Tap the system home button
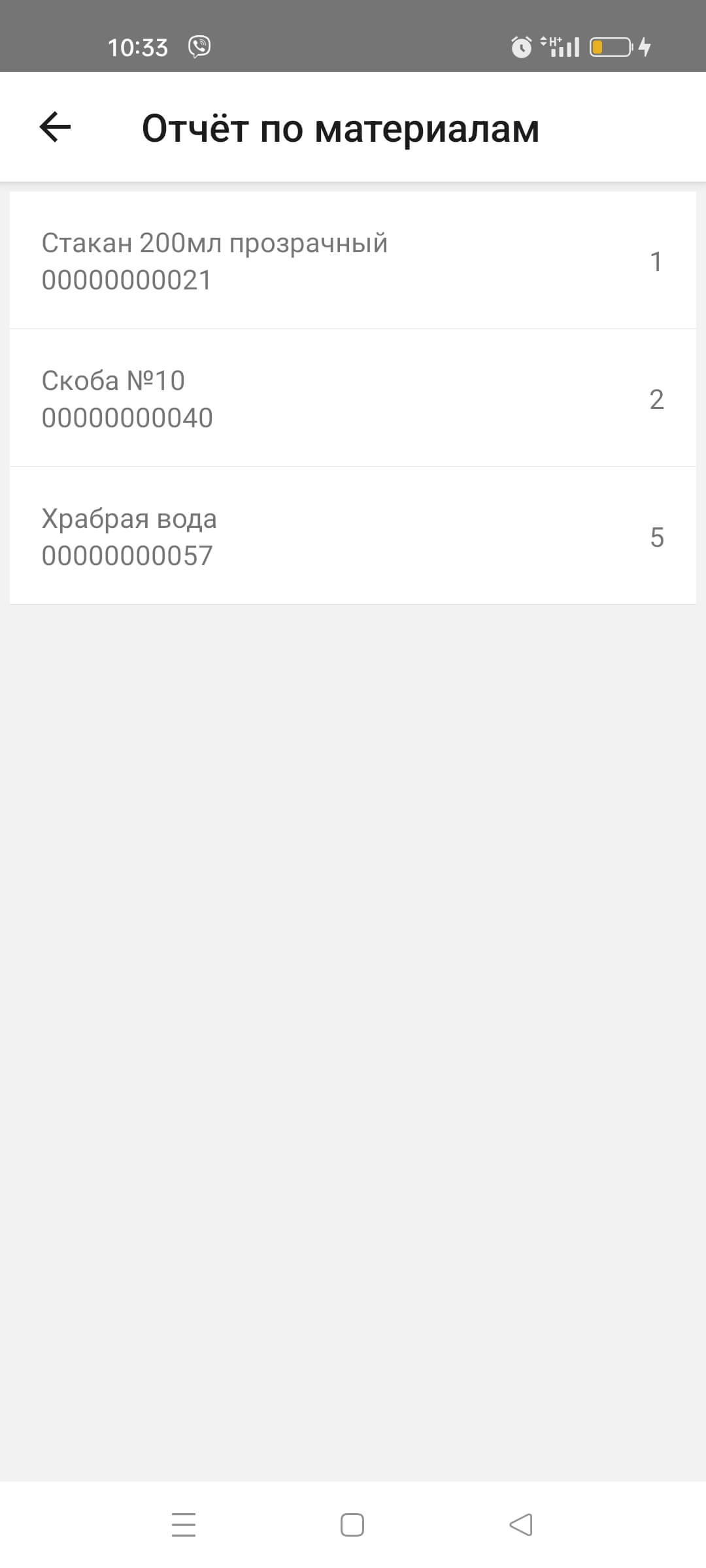This screenshot has height=1568, width=706. (x=352, y=1525)
